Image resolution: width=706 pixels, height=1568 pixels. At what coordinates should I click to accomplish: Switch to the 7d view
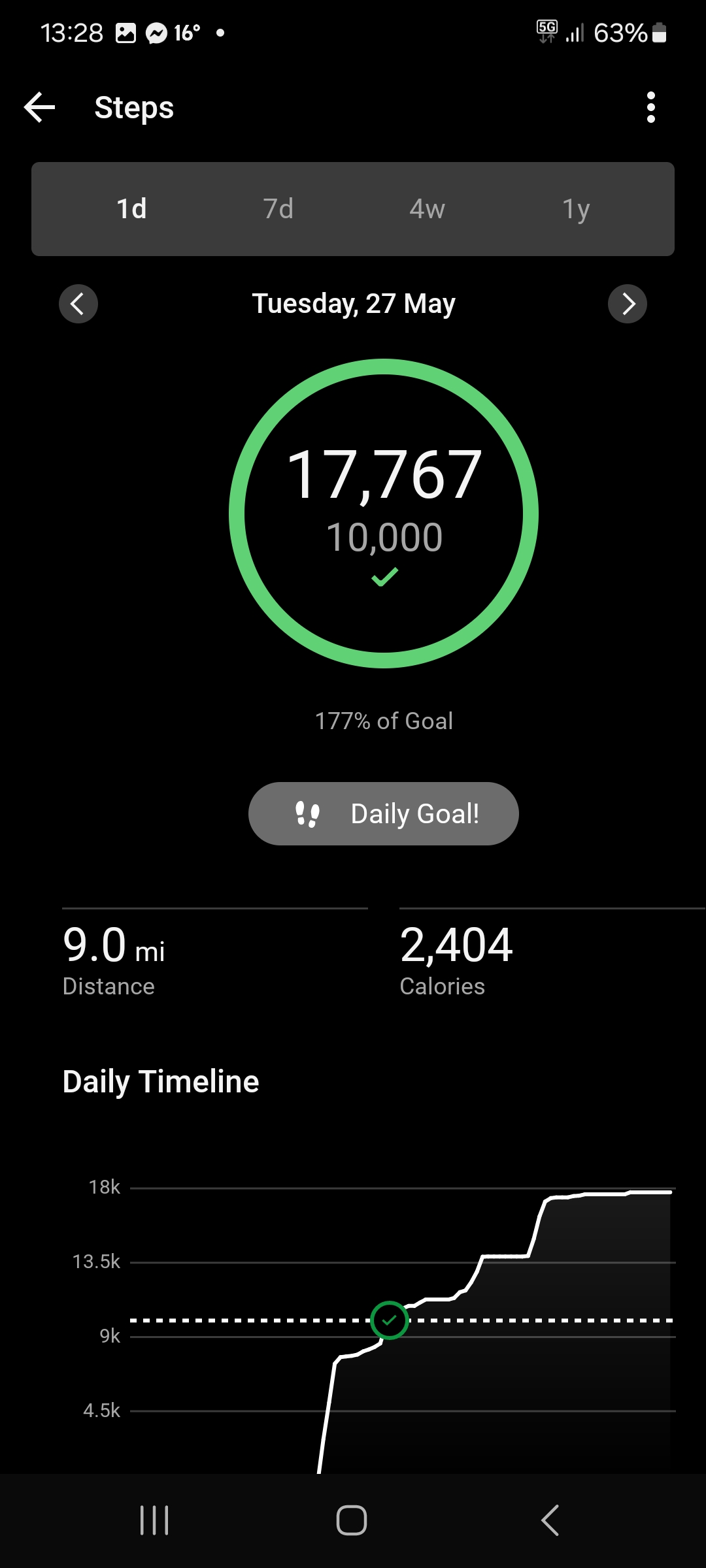coord(278,209)
